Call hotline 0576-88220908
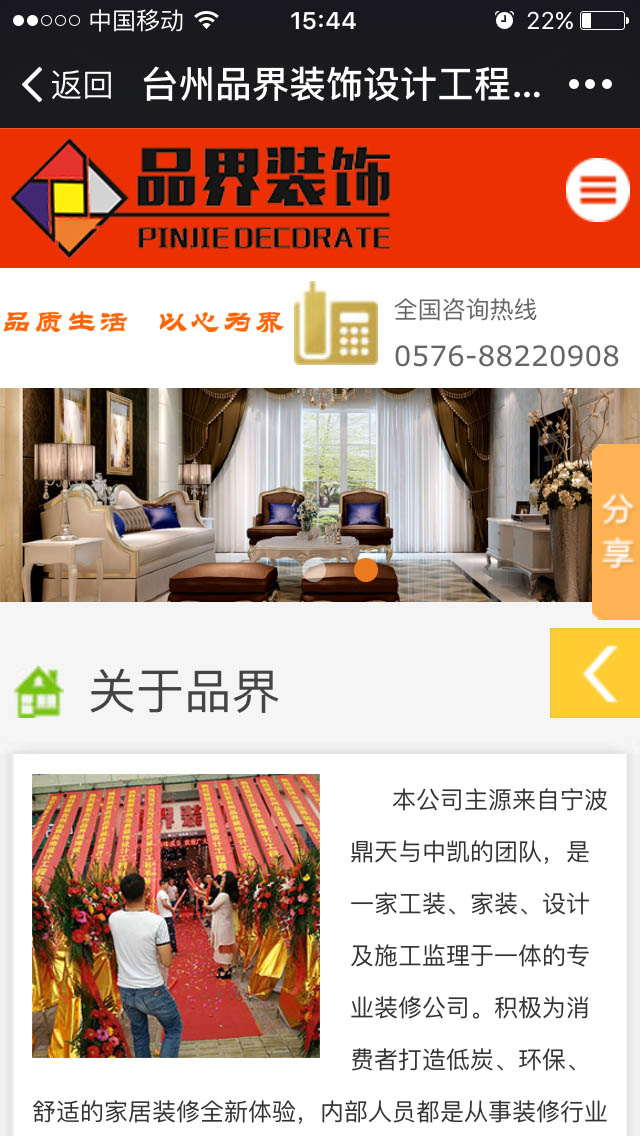This screenshot has width=640, height=1136. coord(506,355)
